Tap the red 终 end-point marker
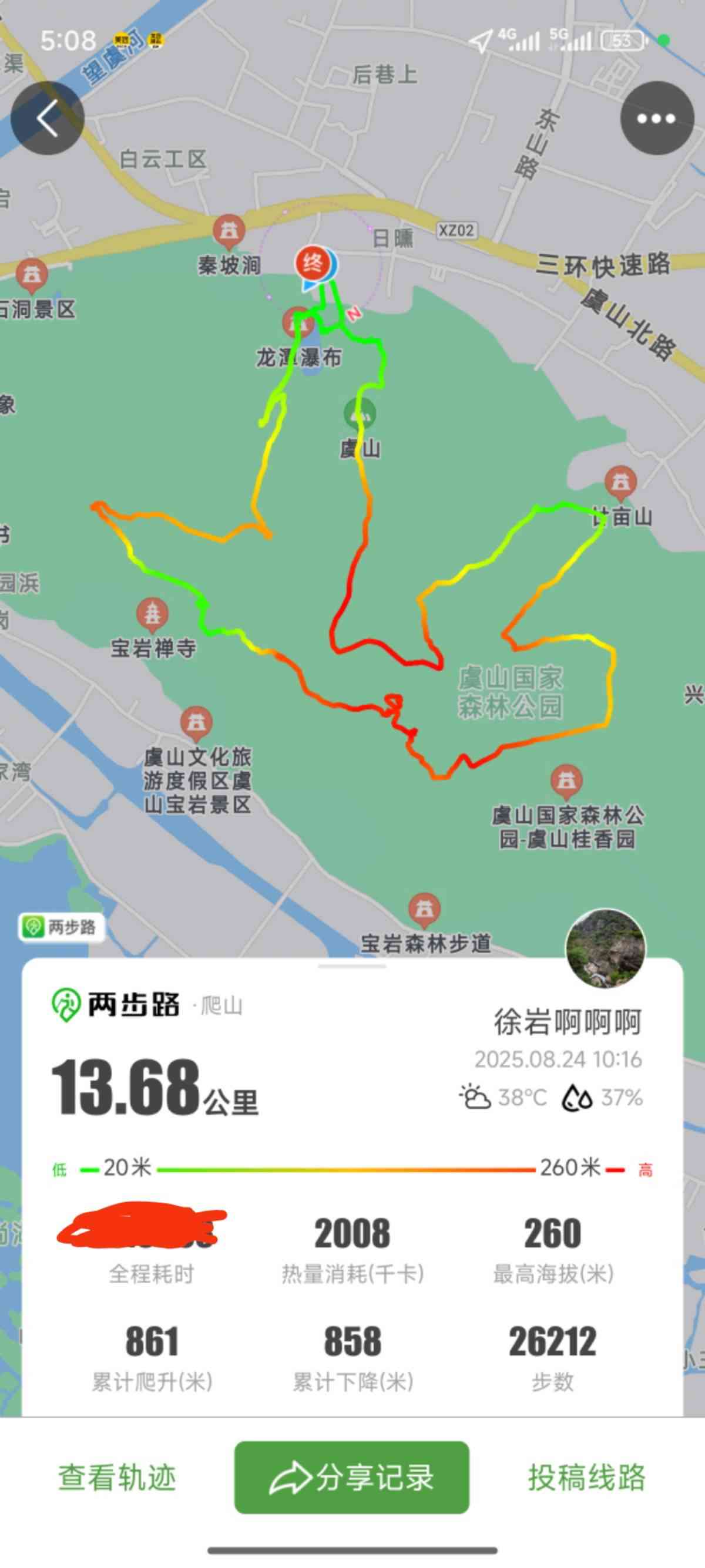This screenshot has height=1568, width=705. pos(313,264)
